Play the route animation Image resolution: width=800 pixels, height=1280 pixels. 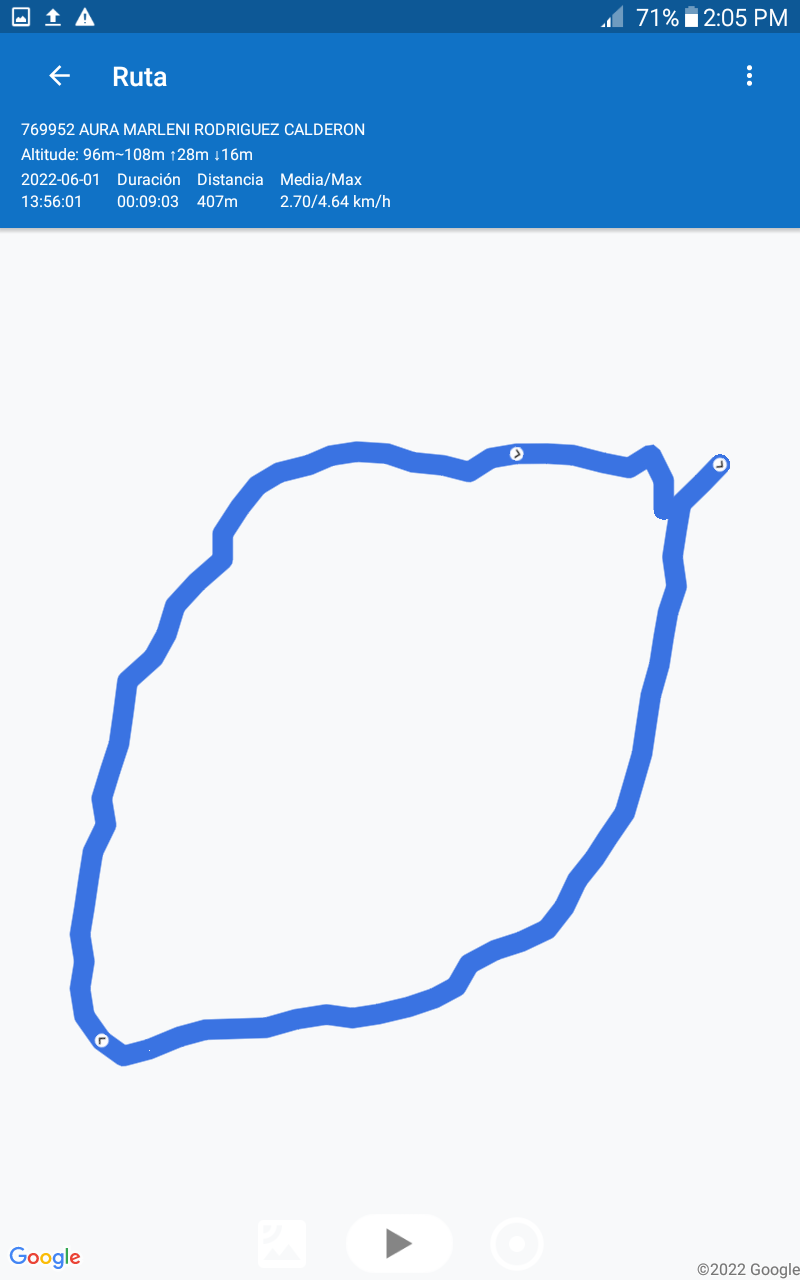(x=399, y=1243)
